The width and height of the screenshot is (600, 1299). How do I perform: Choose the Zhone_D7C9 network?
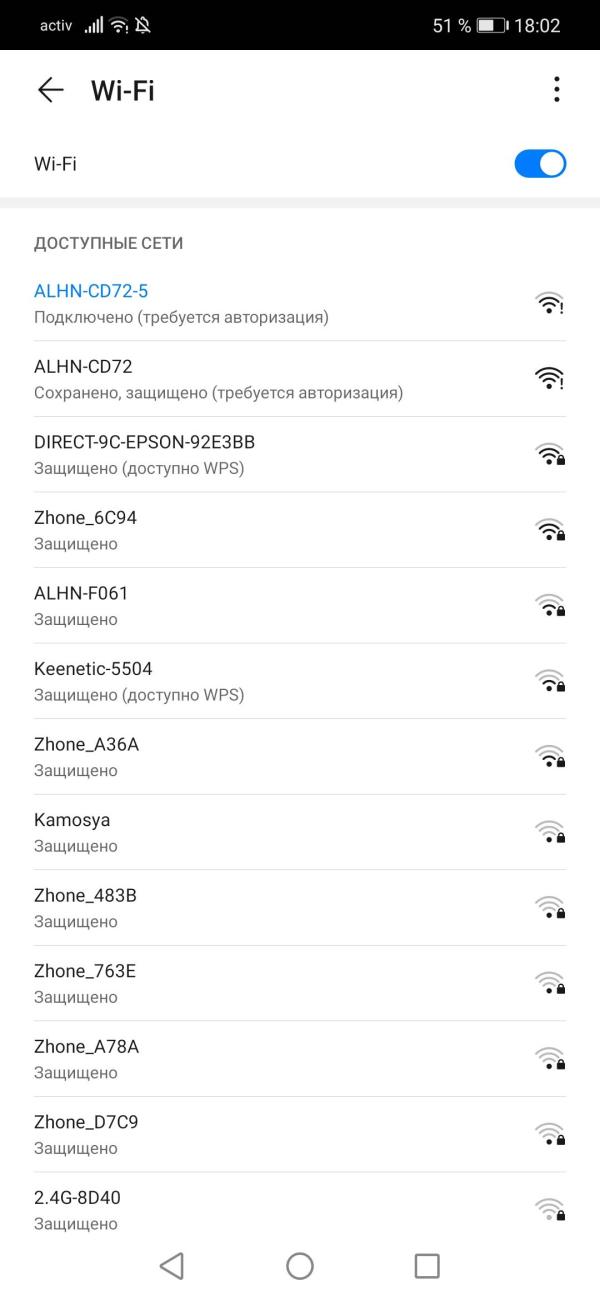pyautogui.click(x=280, y=1134)
